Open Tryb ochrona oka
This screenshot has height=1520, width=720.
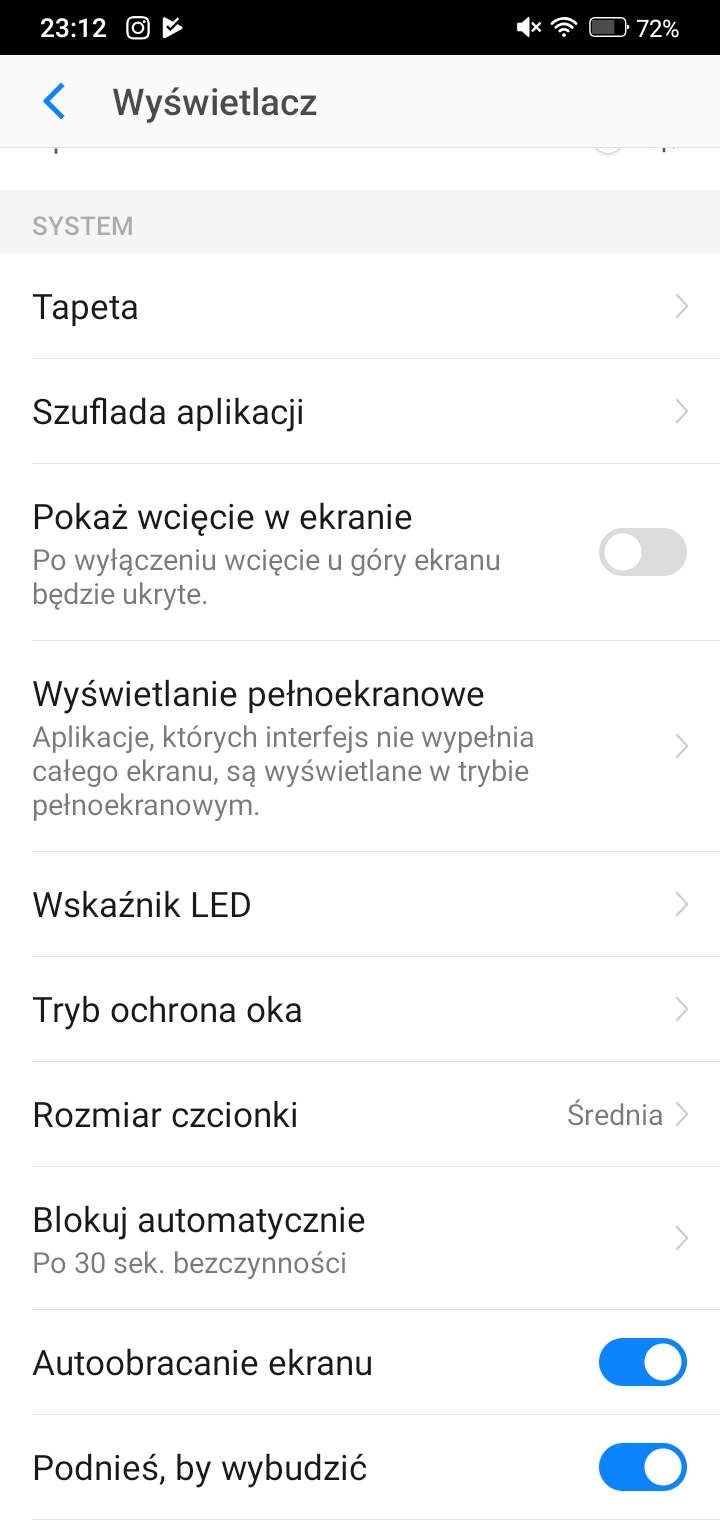[x=360, y=1010]
